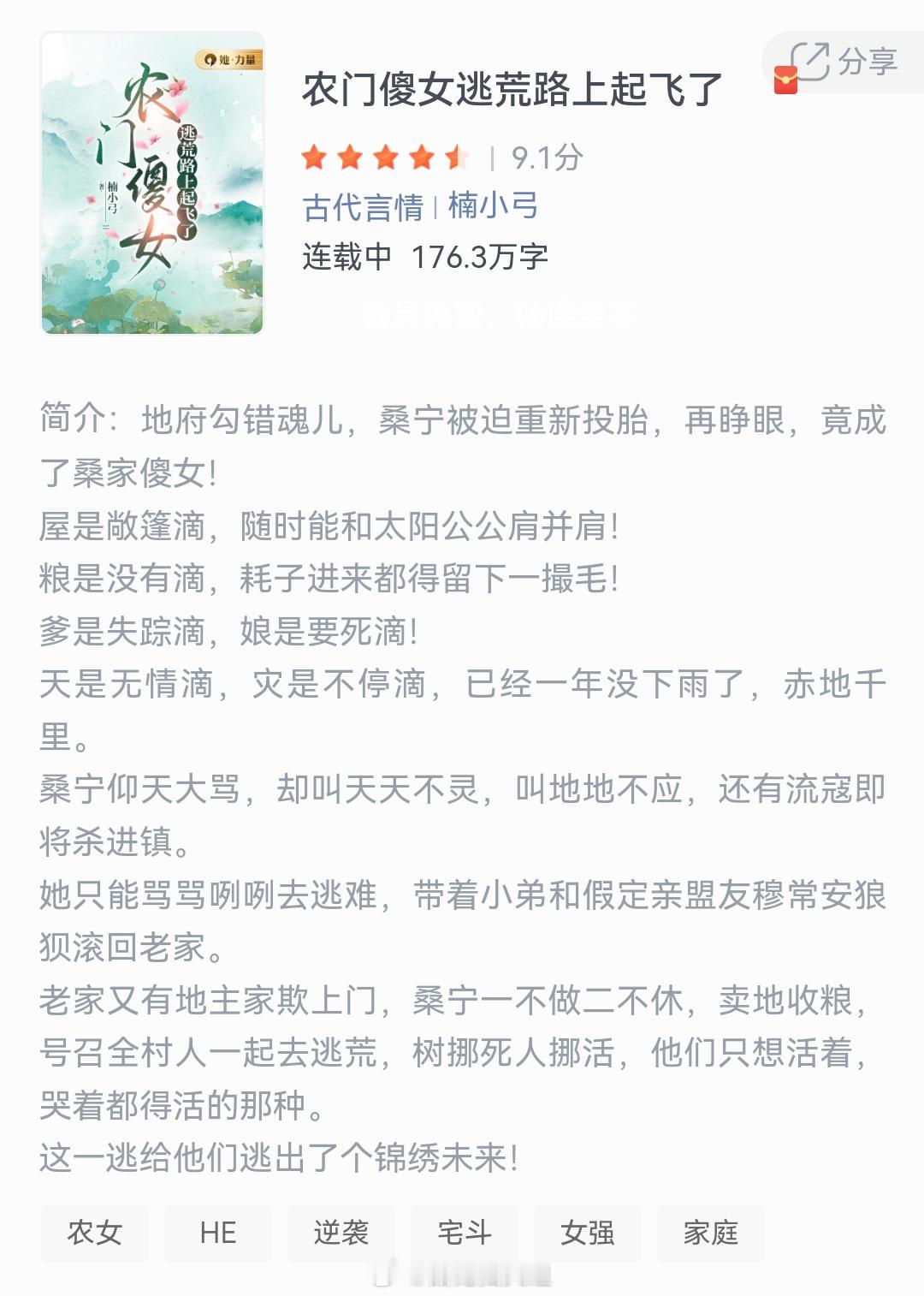
Task: Click the 9.1分 score display
Action: pyautogui.click(x=548, y=154)
